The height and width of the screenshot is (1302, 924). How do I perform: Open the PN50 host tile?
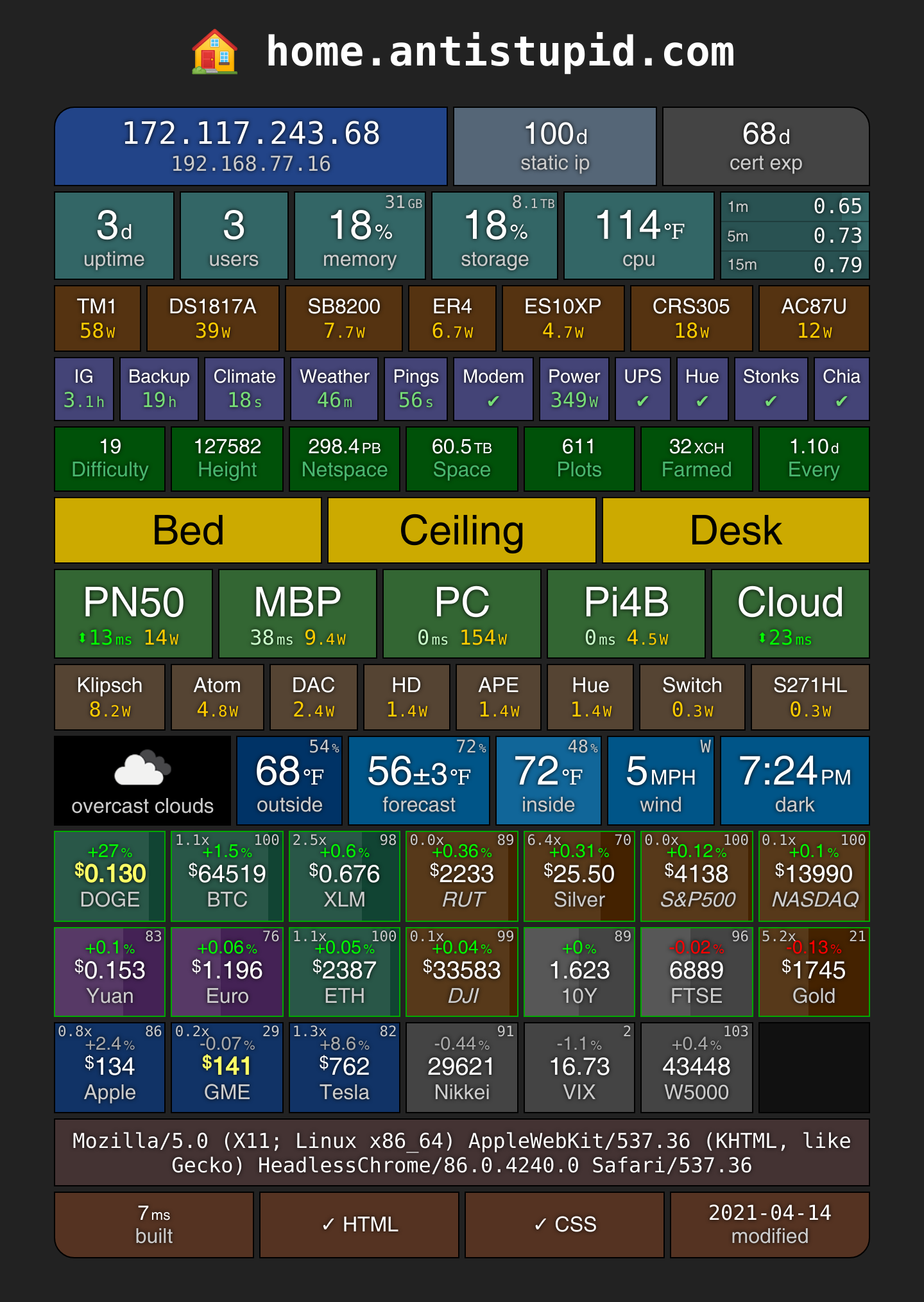(x=133, y=614)
